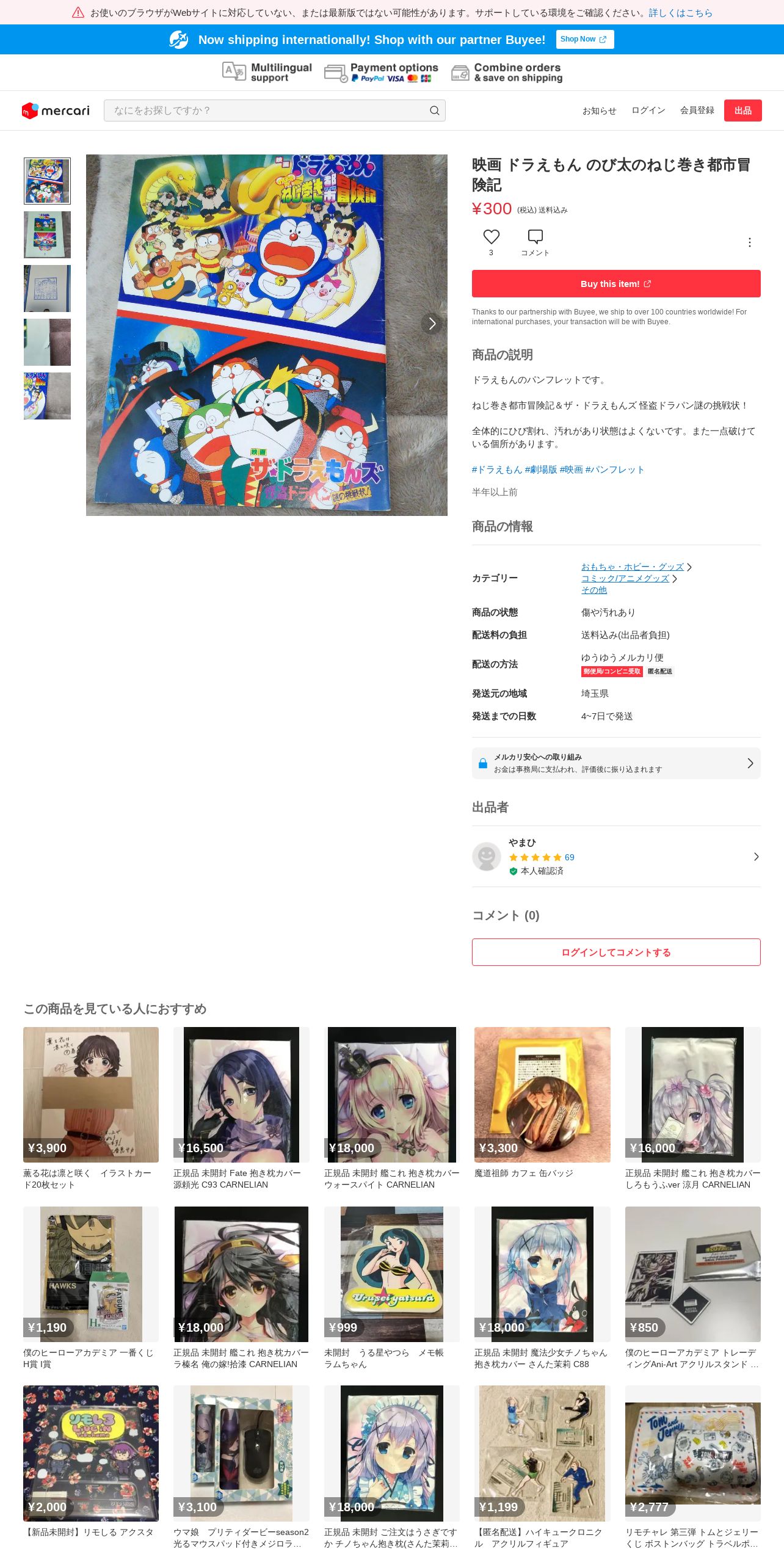Focus the Mercari search field
The height and width of the screenshot is (1568, 784).
tap(274, 111)
